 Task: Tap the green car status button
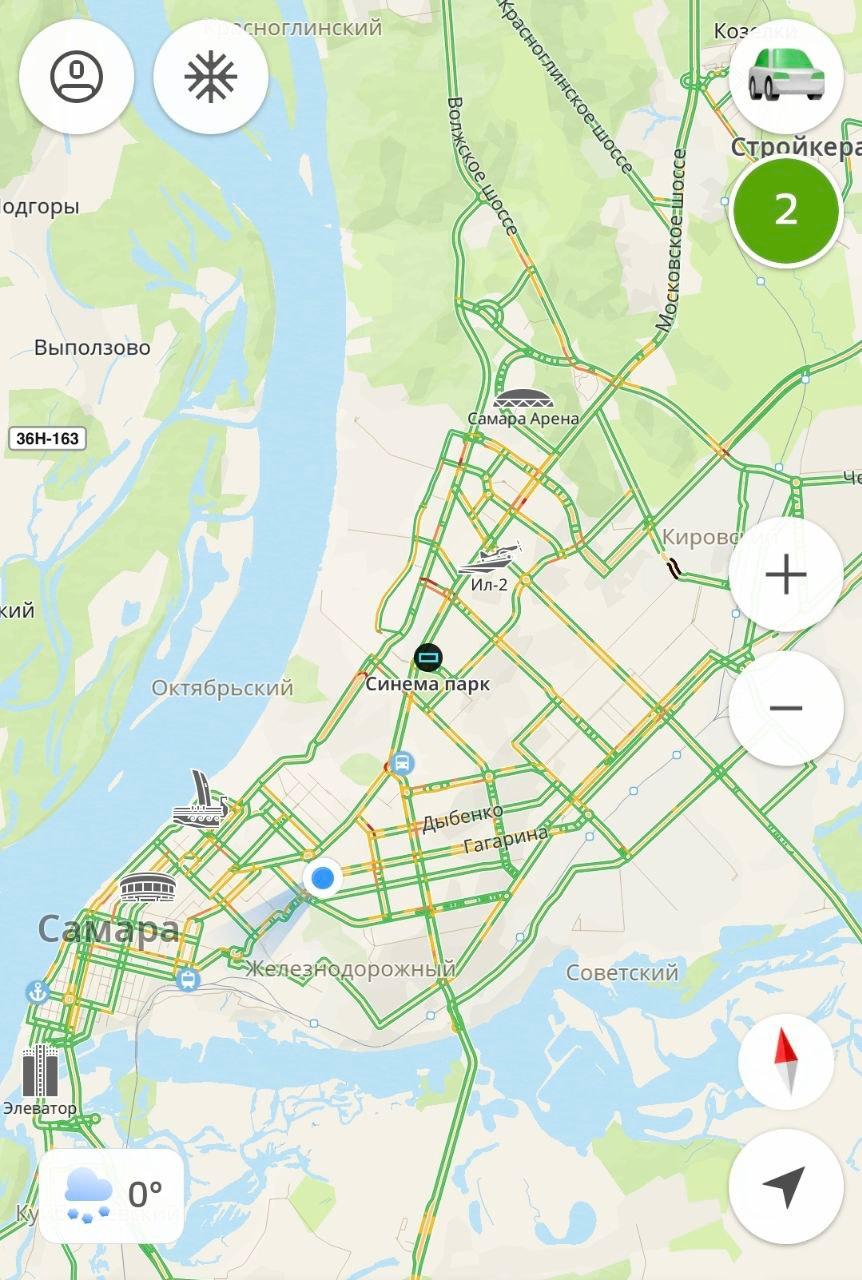[x=786, y=77]
